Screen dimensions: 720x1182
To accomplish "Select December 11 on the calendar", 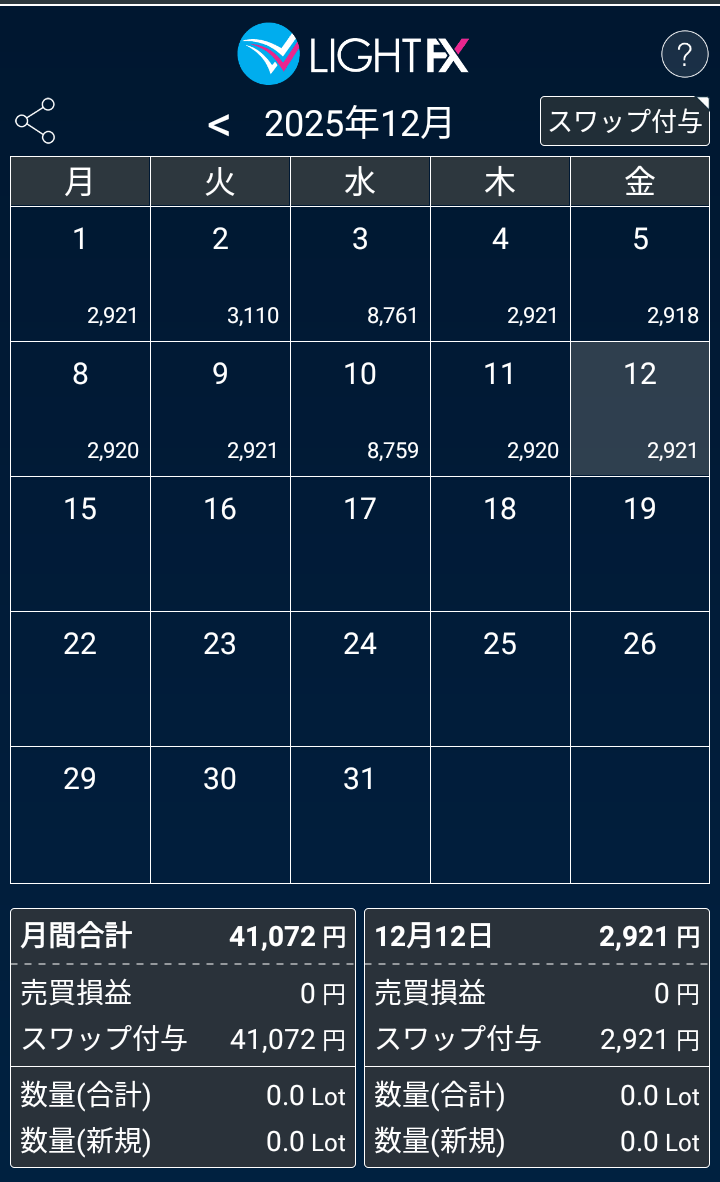I will [x=500, y=409].
